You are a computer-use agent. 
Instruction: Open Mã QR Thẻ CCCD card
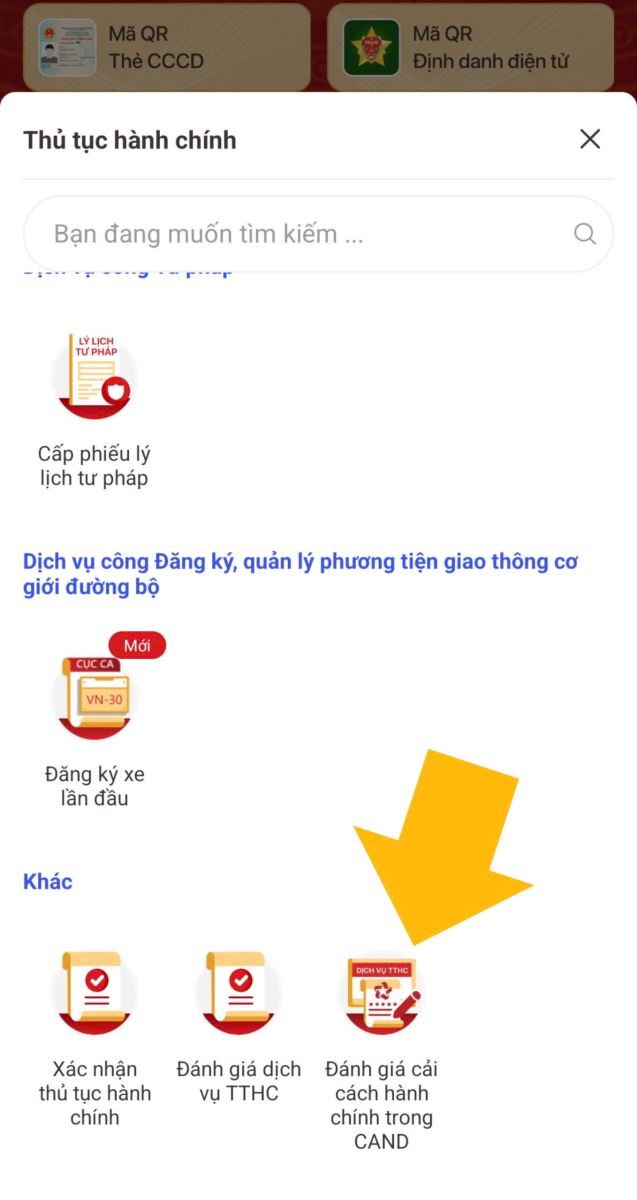click(166, 47)
